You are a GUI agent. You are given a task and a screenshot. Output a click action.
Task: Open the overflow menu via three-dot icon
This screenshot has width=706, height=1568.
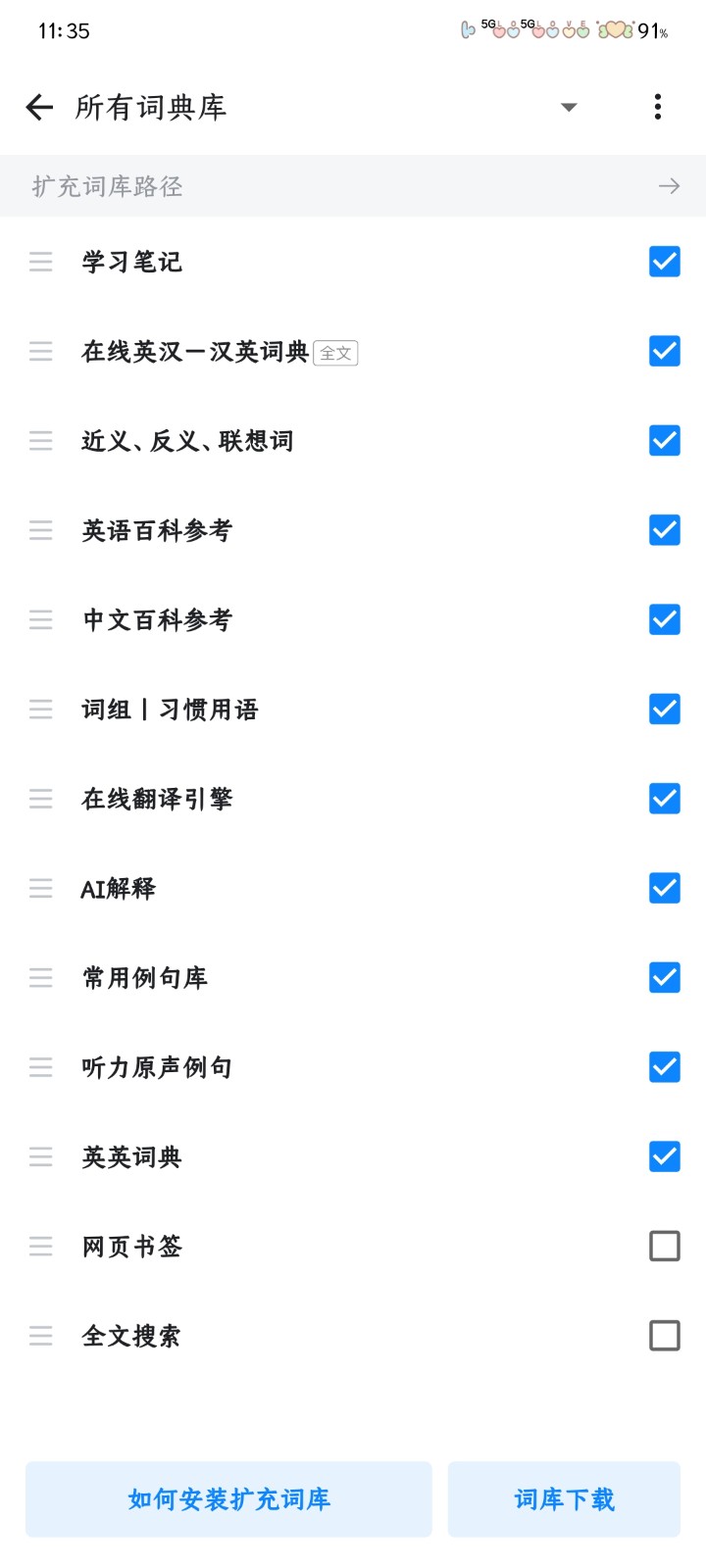click(657, 107)
